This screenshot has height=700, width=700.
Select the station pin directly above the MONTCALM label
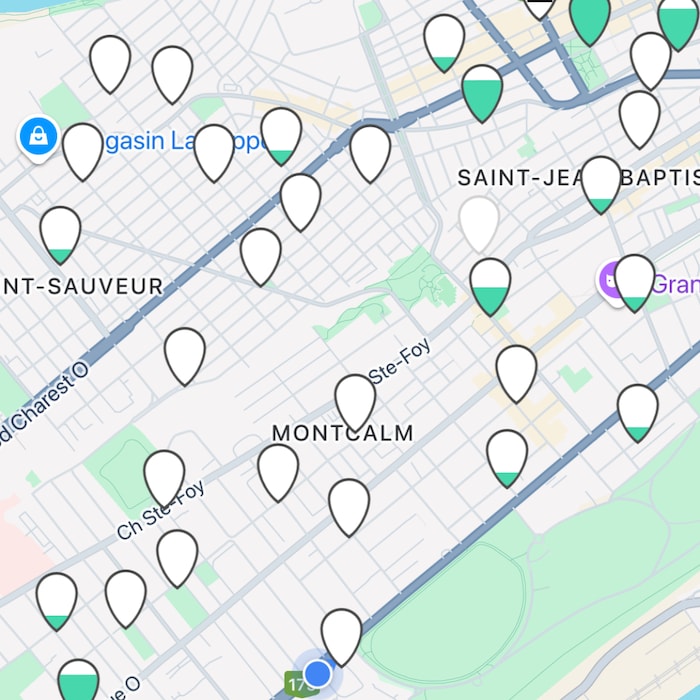click(x=355, y=399)
